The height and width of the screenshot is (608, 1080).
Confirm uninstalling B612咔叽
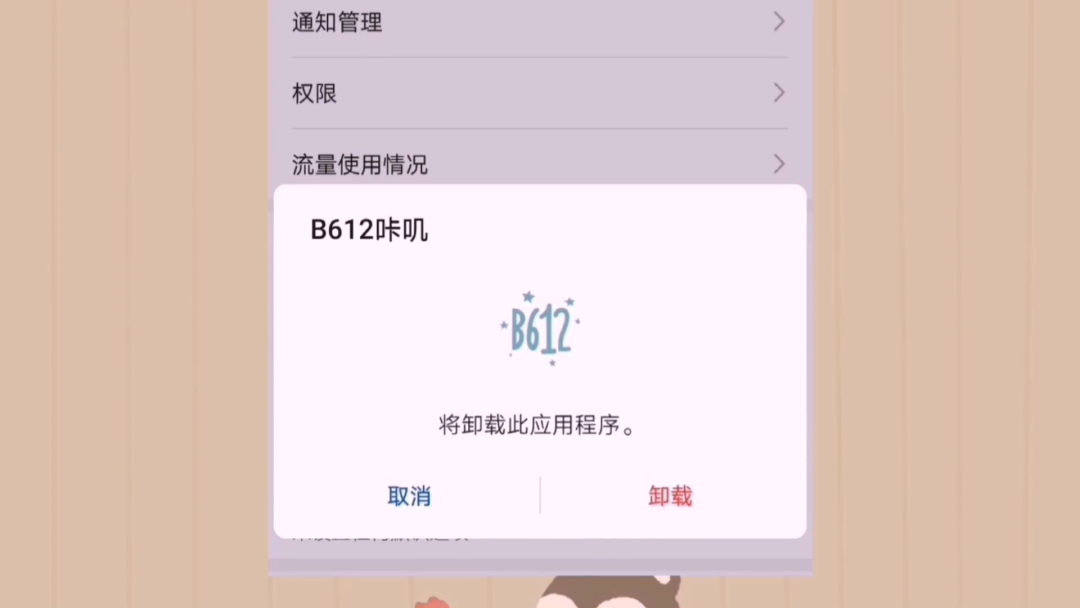click(670, 496)
